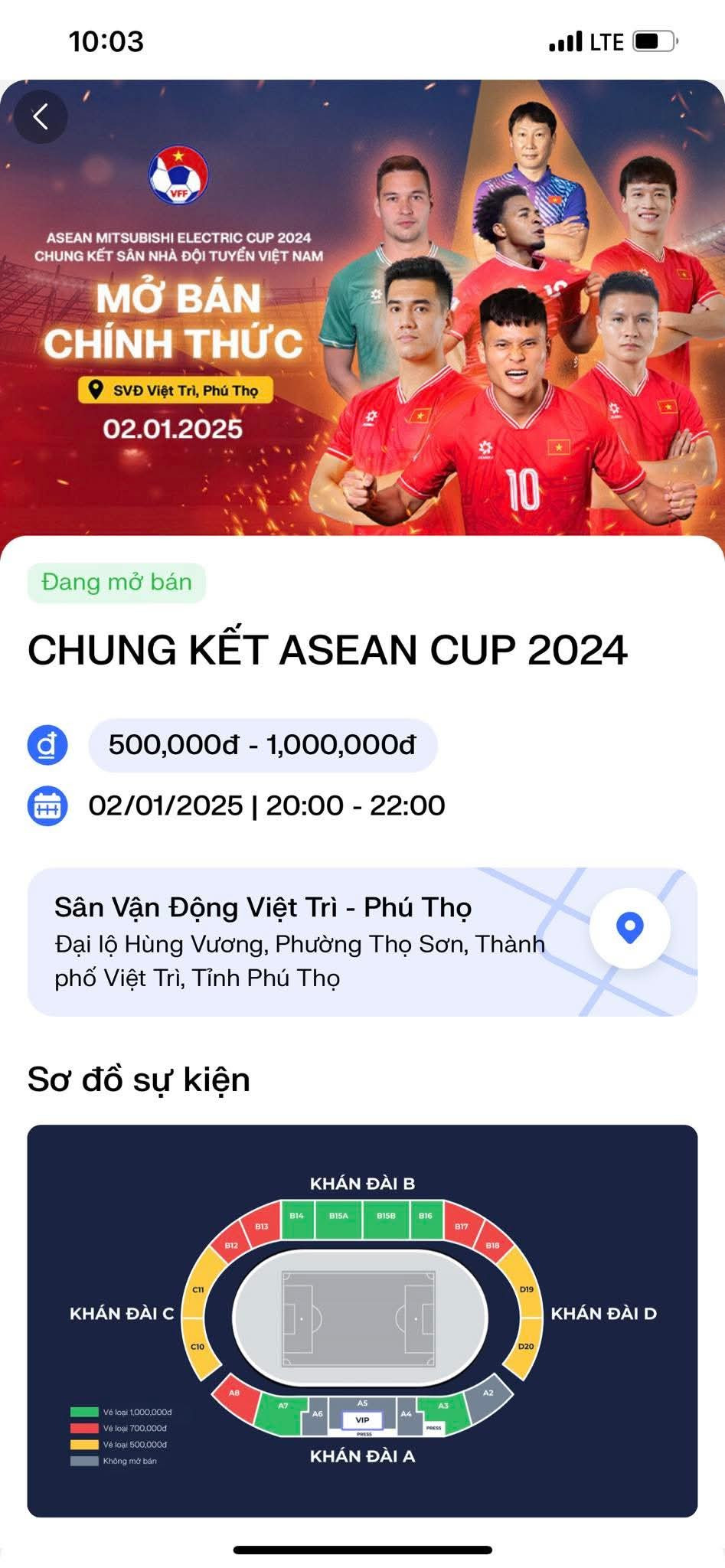Select the VIP box on the stadium map

click(362, 1419)
